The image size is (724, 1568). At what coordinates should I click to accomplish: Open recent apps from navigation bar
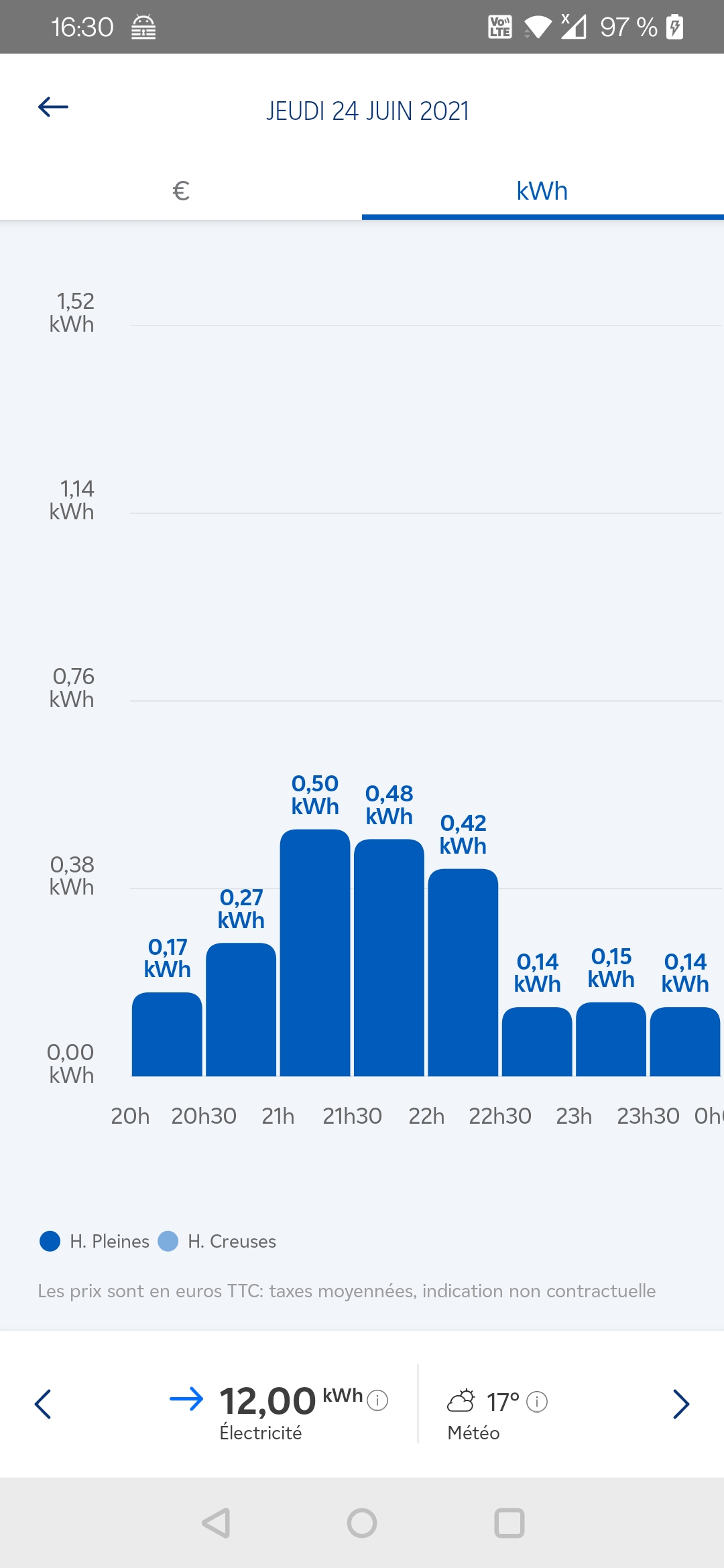pyautogui.click(x=509, y=1523)
